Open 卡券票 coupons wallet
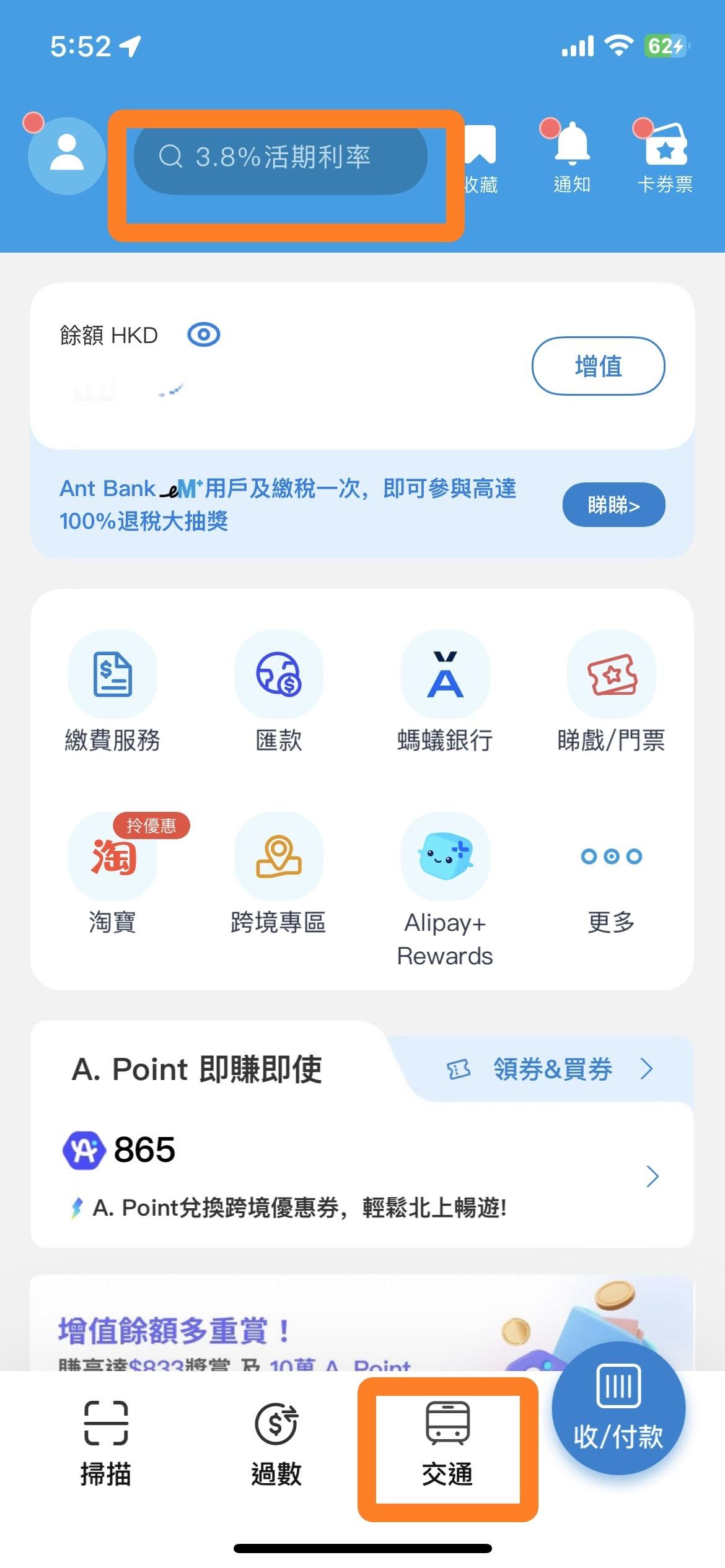This screenshot has width=725, height=1568. pos(665,158)
